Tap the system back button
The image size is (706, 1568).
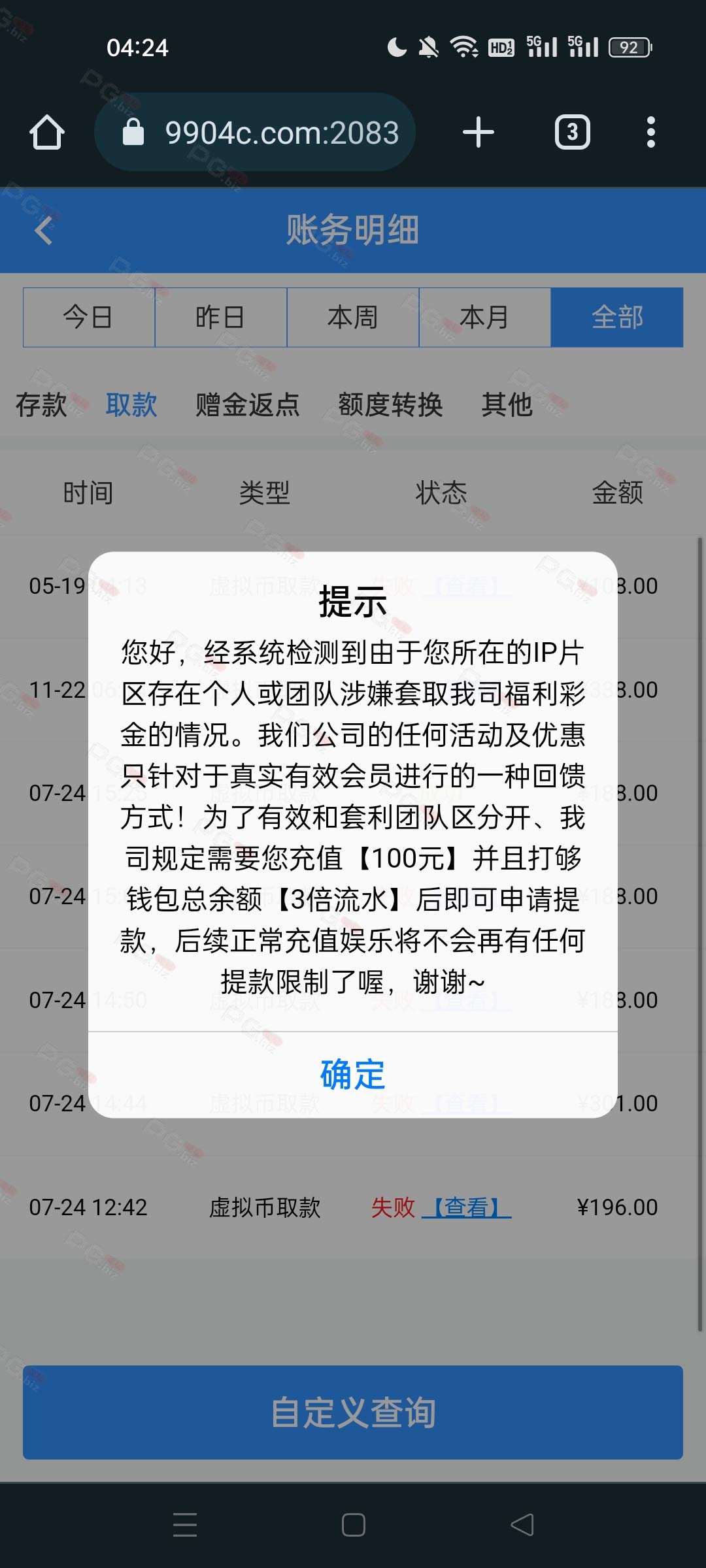[522, 1525]
